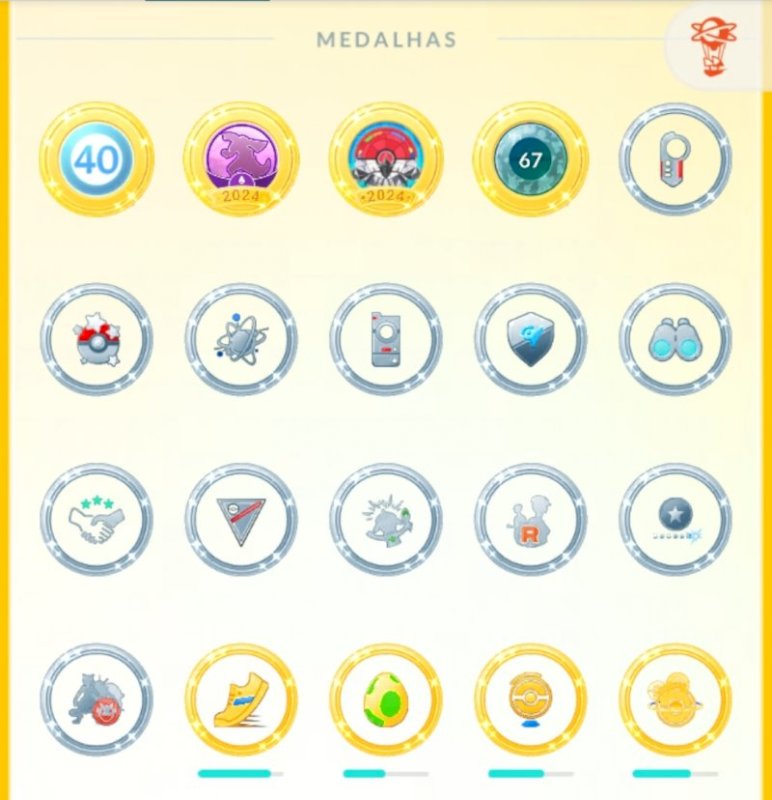Open the running shoe jogger medal

[x=241, y=699]
